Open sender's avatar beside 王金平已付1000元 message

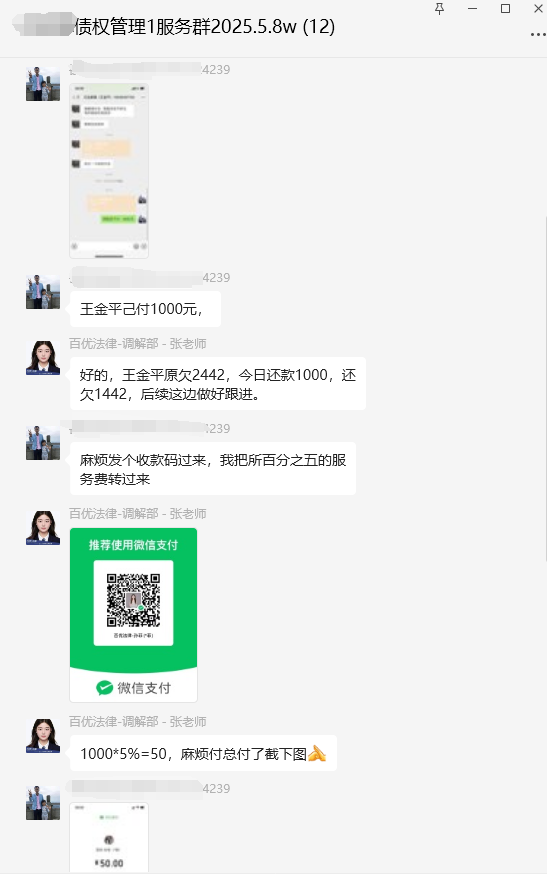43,292
